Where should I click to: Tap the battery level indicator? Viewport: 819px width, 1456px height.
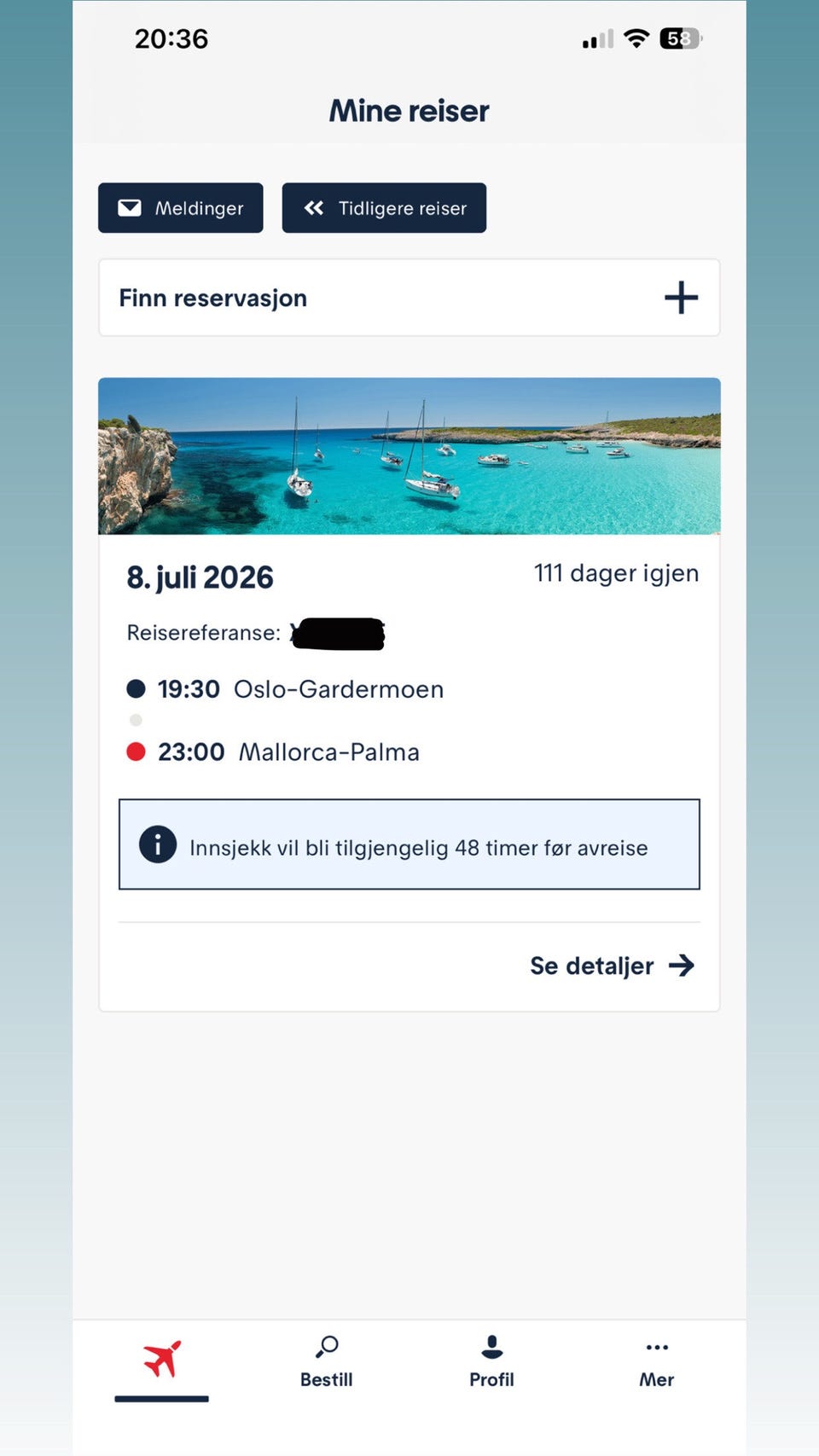[678, 38]
